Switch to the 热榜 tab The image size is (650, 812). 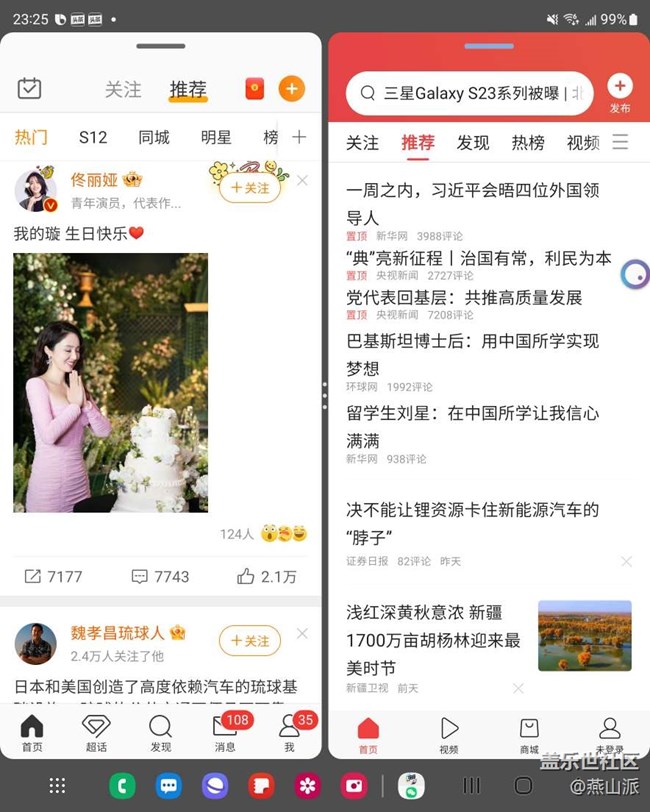point(528,143)
